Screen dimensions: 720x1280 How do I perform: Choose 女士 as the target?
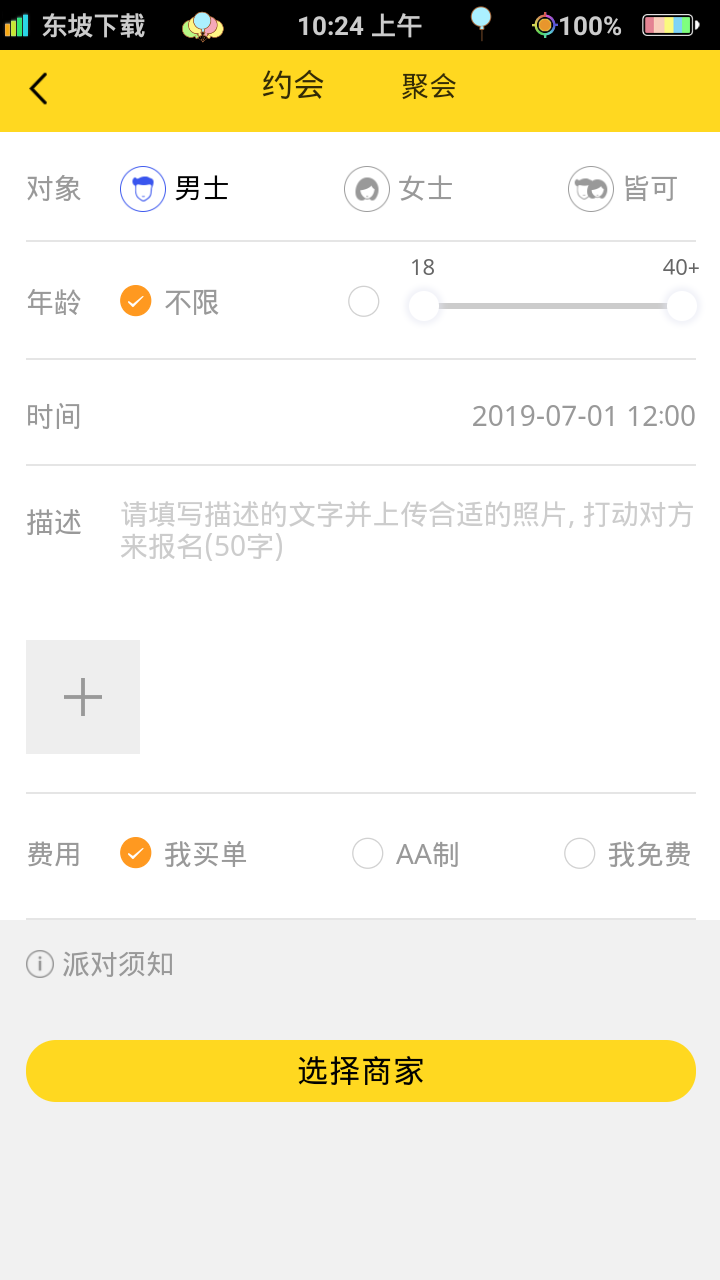tap(400, 189)
